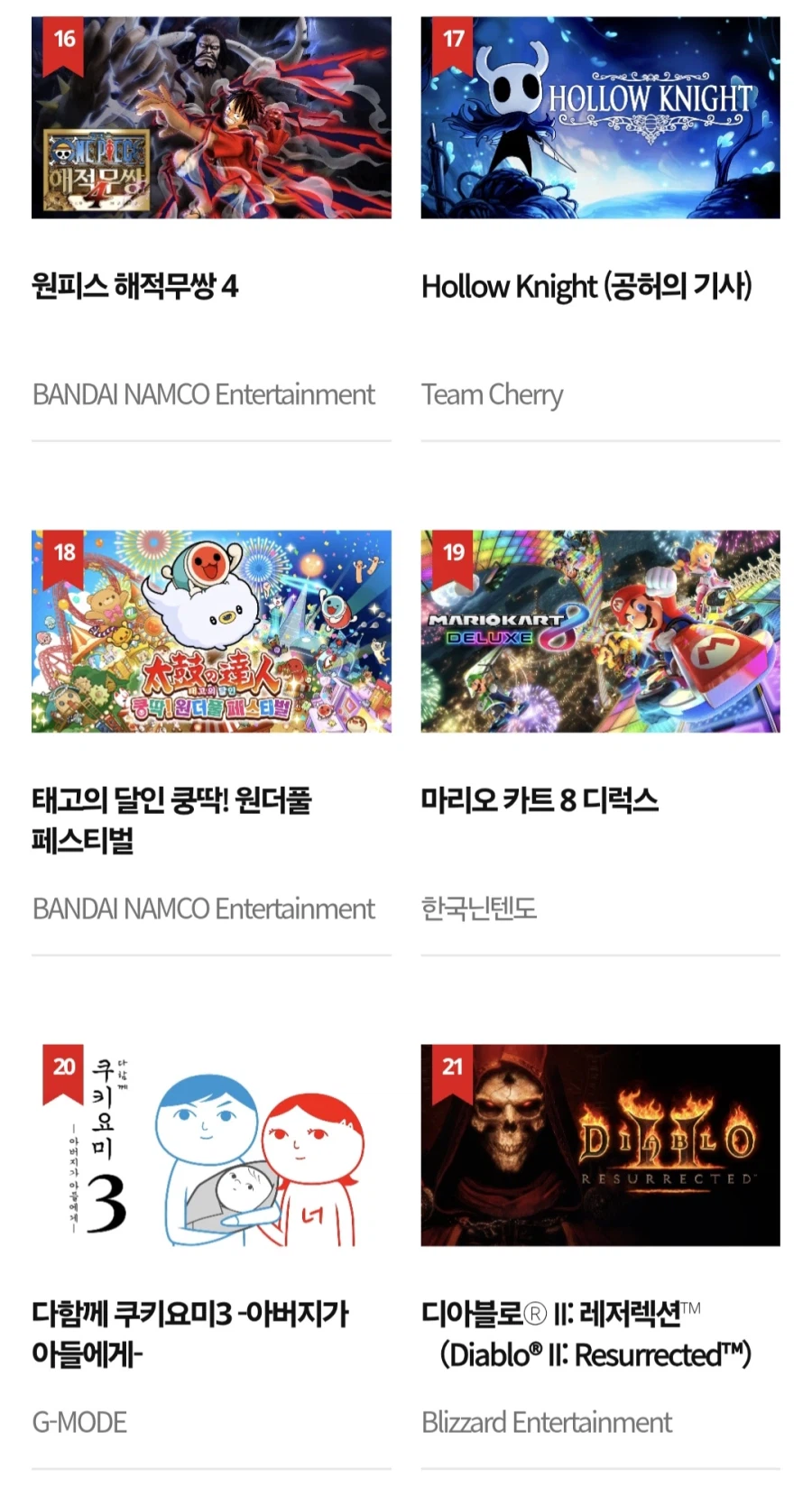Select the title Hollow Knight (공허의 기사)
This screenshot has height=1487, width=812.
587,285
